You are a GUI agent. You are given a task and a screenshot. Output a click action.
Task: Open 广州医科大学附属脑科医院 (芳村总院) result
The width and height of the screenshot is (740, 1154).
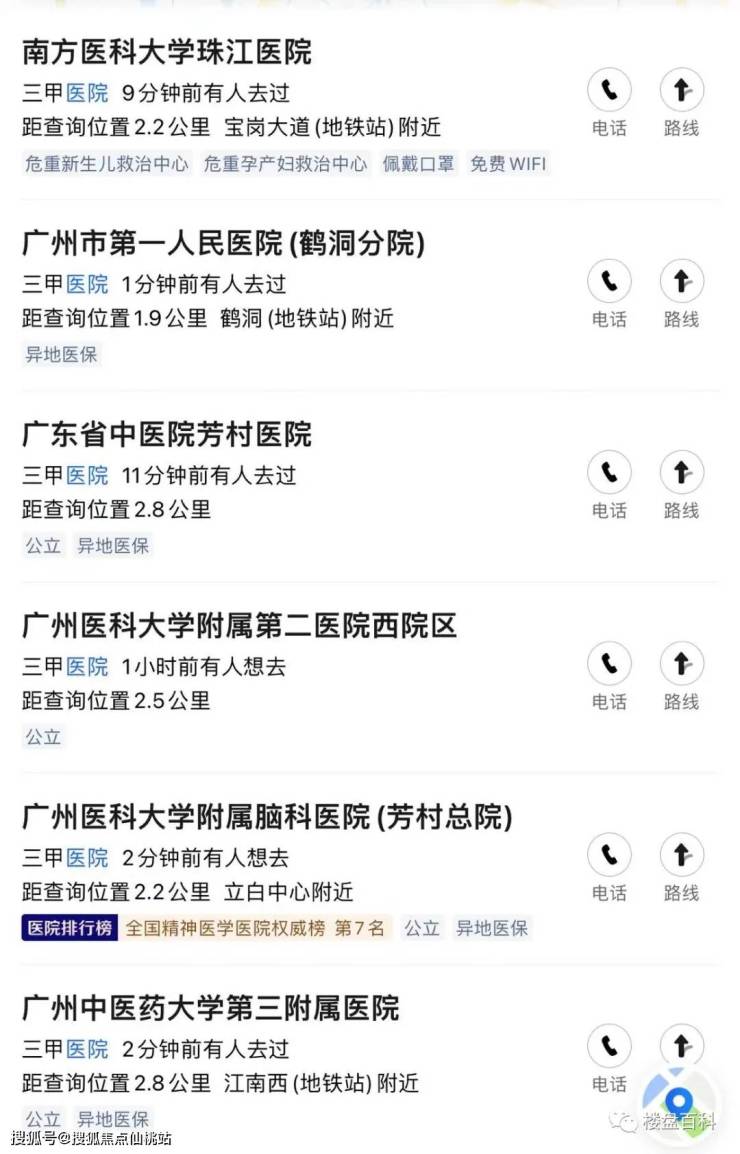point(267,818)
